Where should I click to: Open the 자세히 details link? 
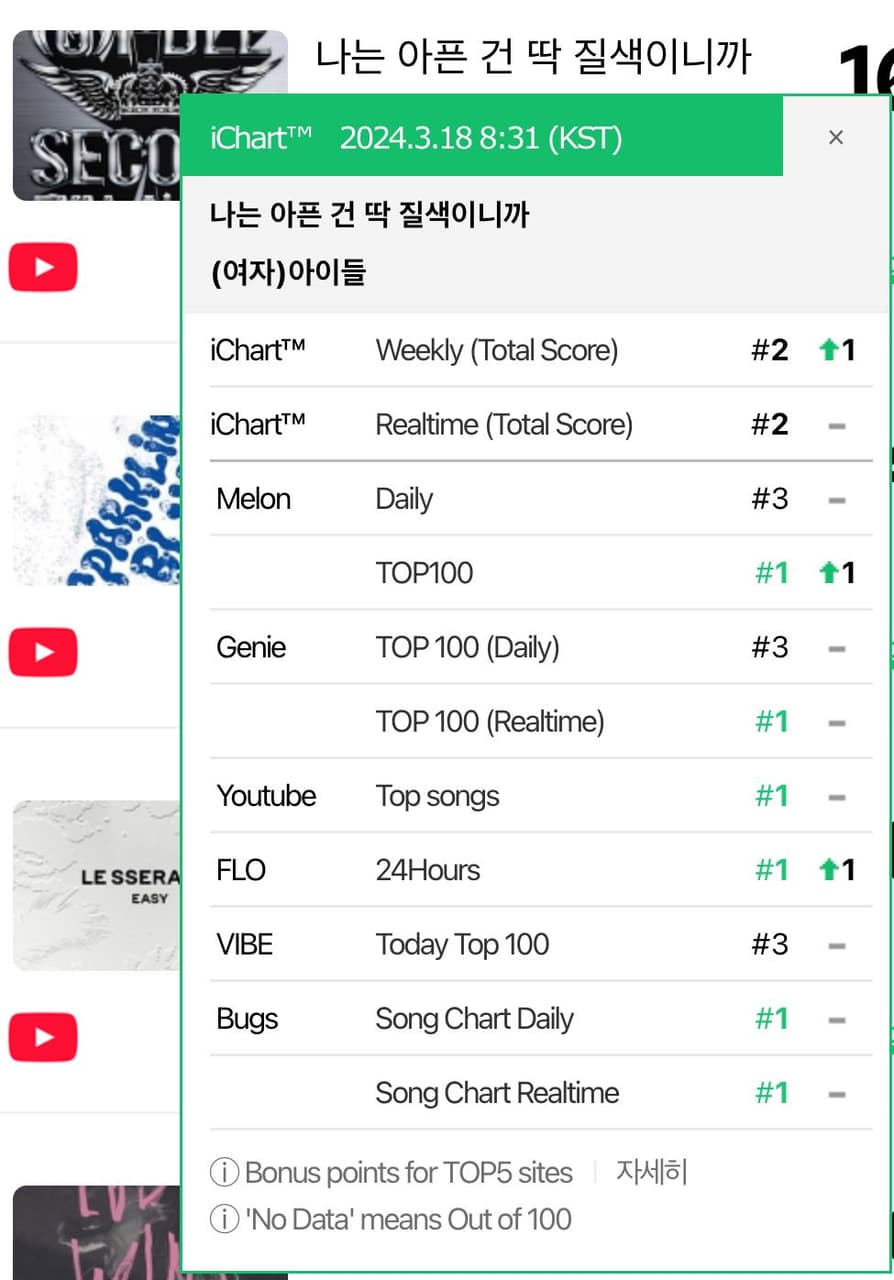point(651,1171)
